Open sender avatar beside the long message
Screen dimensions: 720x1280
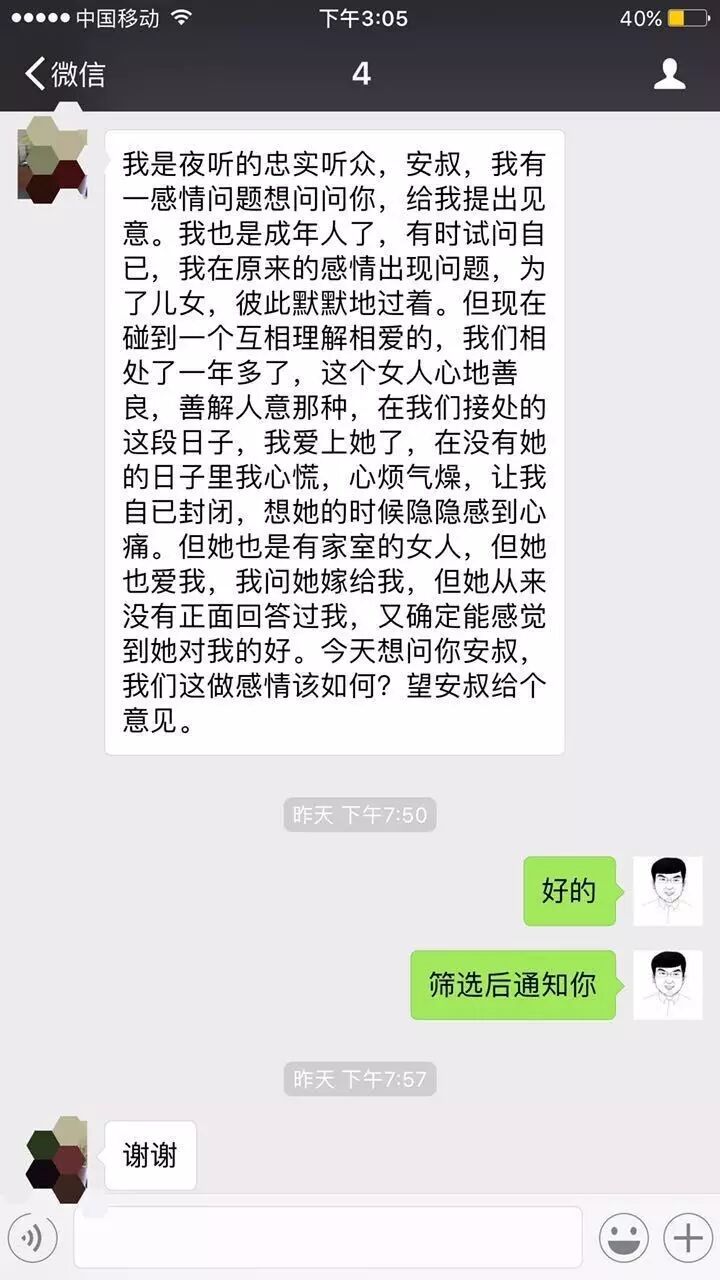click(x=53, y=160)
